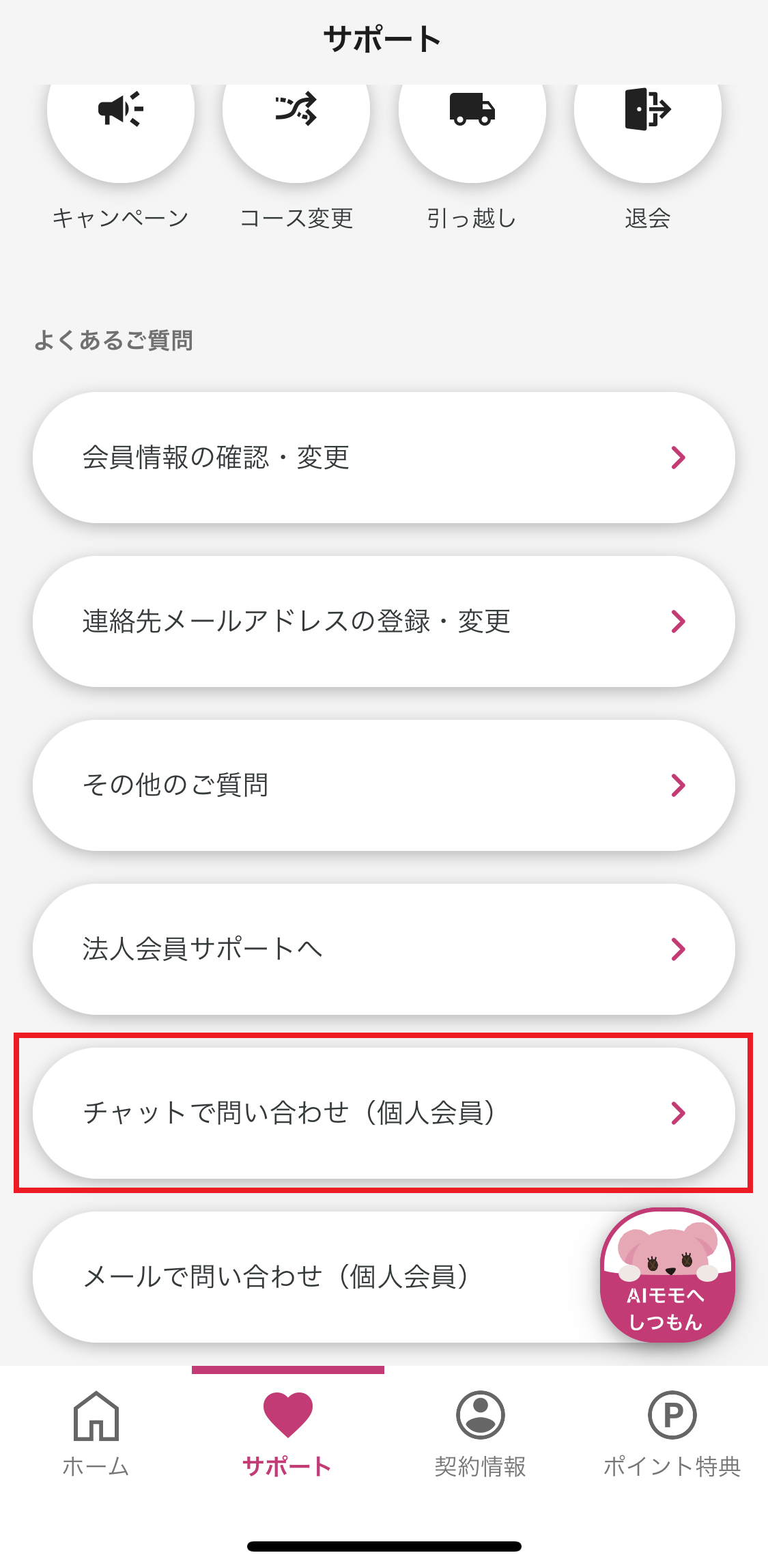768x1568 pixels.
Task: Start チャットで問い合わせ（個人会員）
Action: [x=384, y=1113]
